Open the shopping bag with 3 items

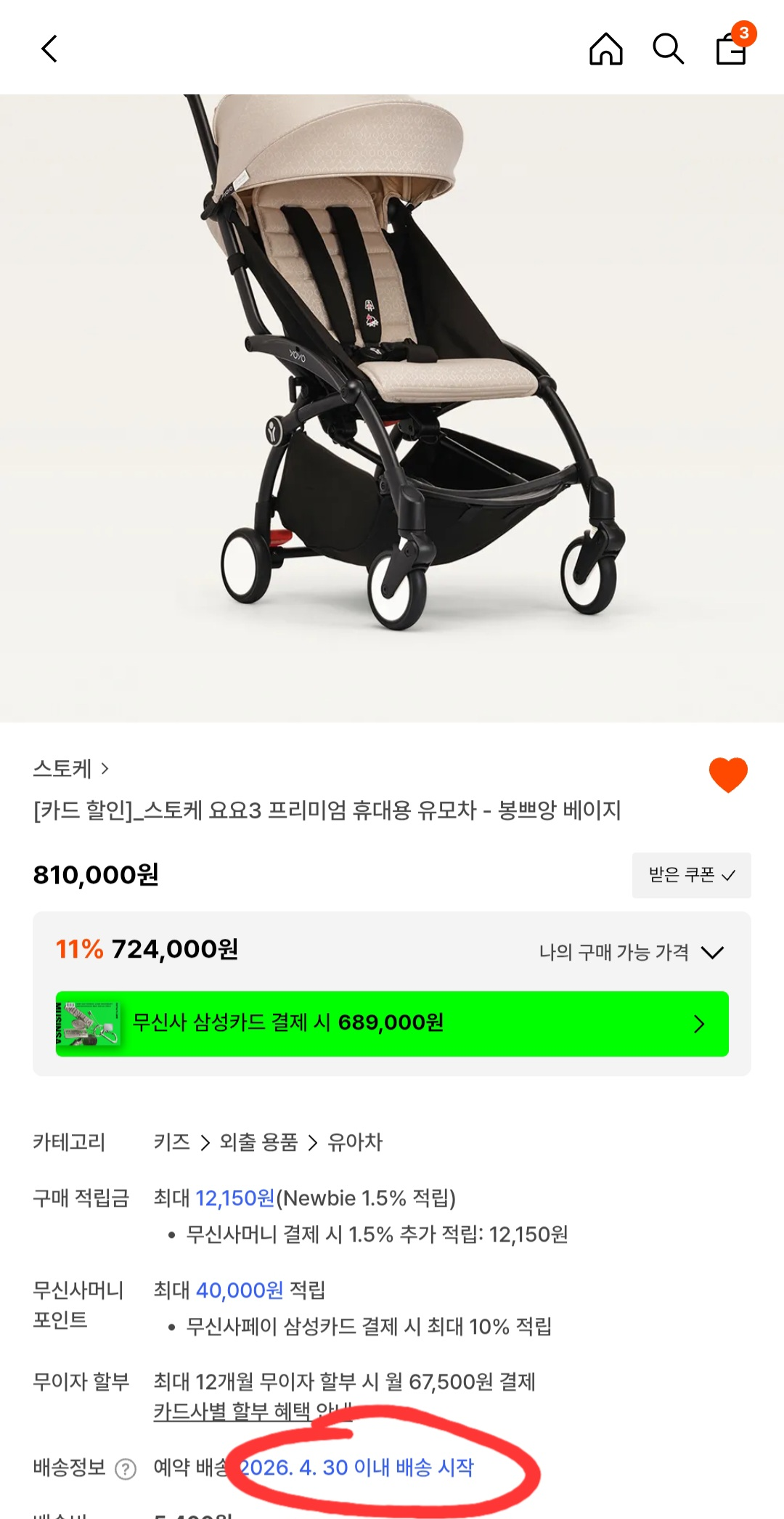[731, 49]
